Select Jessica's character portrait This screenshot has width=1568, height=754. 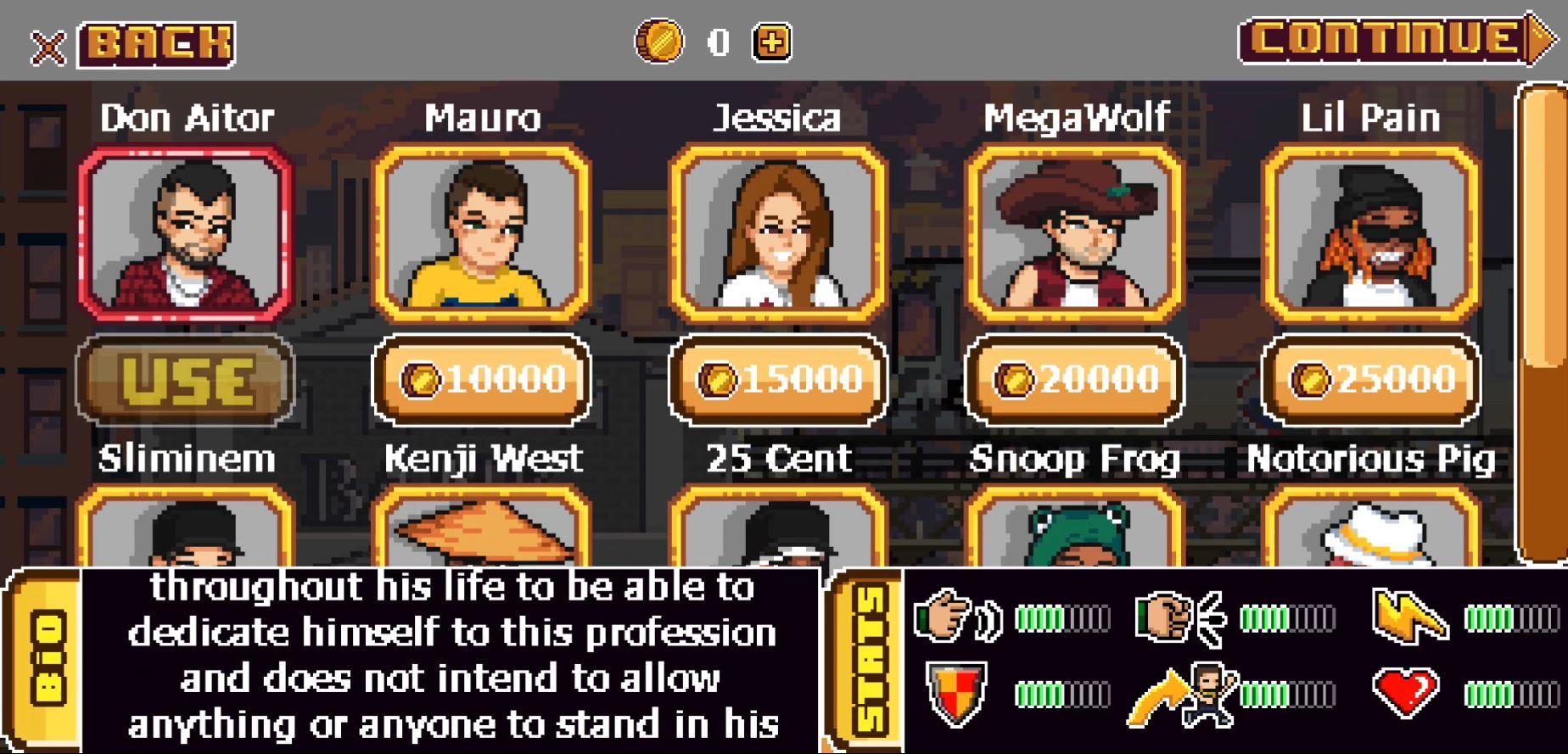point(778,232)
